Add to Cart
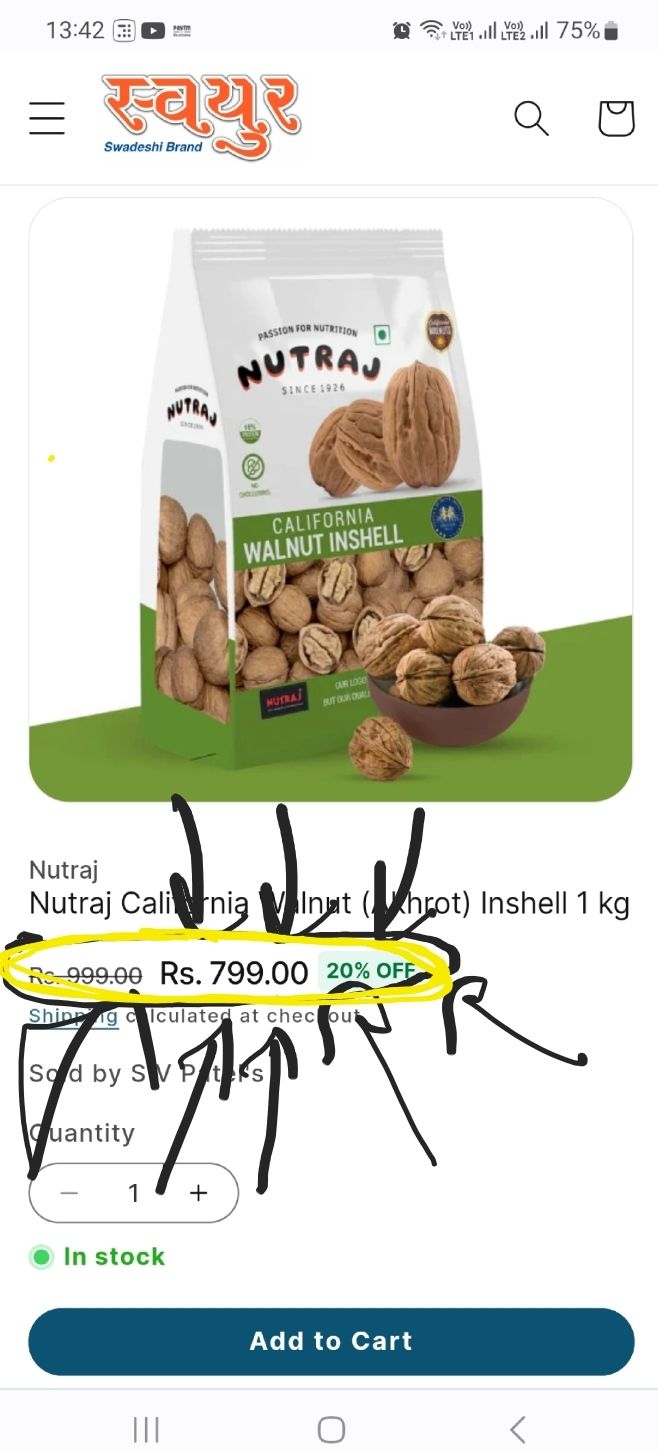Image resolution: width=658 pixels, height=1451 pixels. tap(330, 1341)
